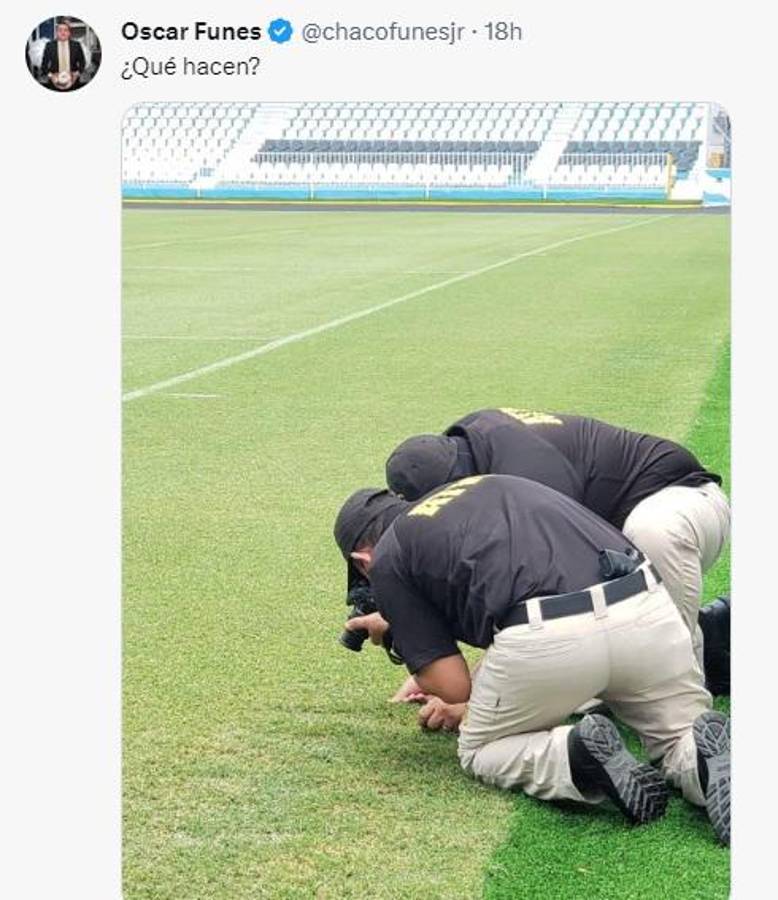Expand the stadium grass photo
This screenshot has width=778, height=900.
426,500
